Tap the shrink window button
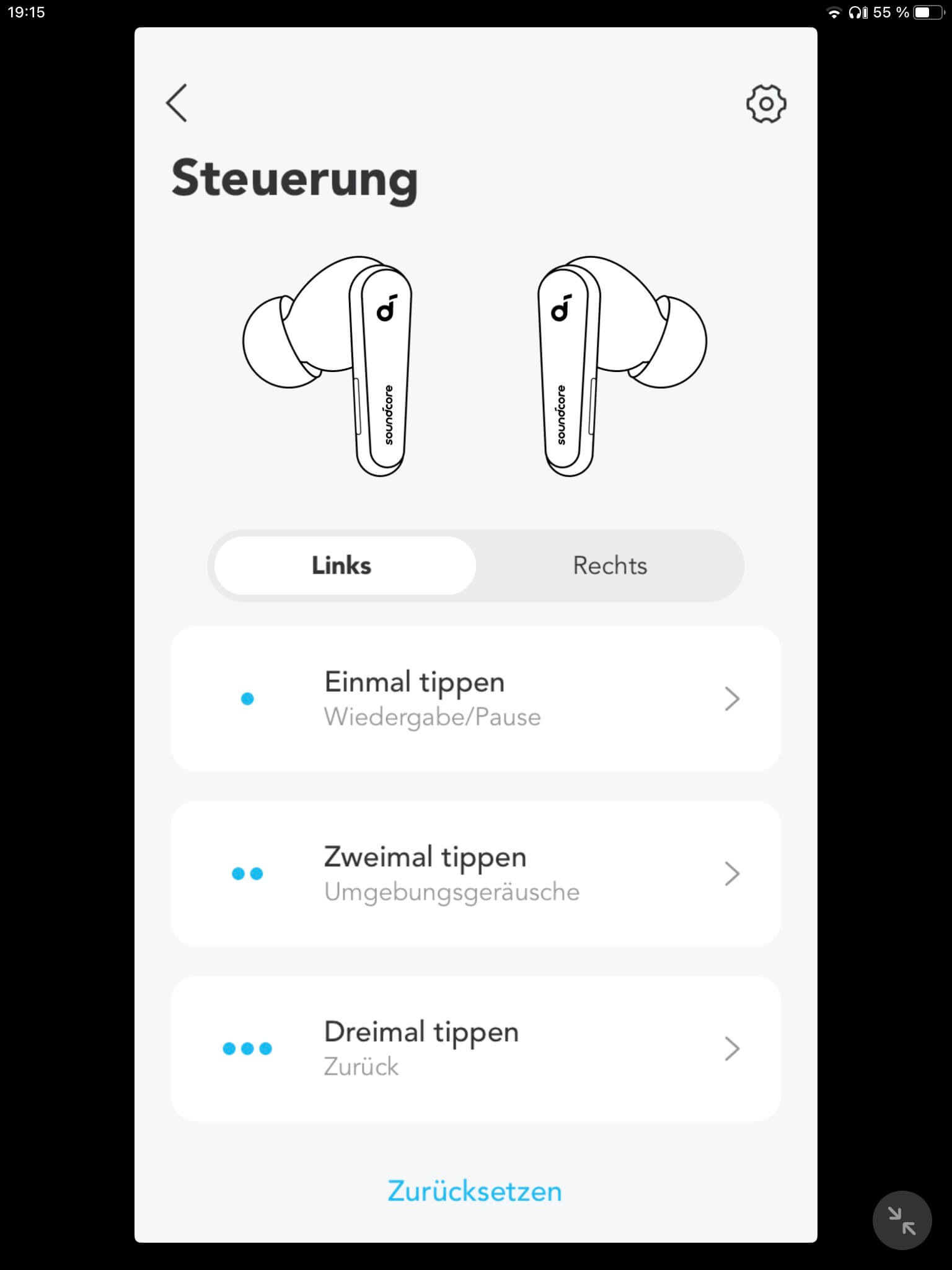 tap(902, 1220)
